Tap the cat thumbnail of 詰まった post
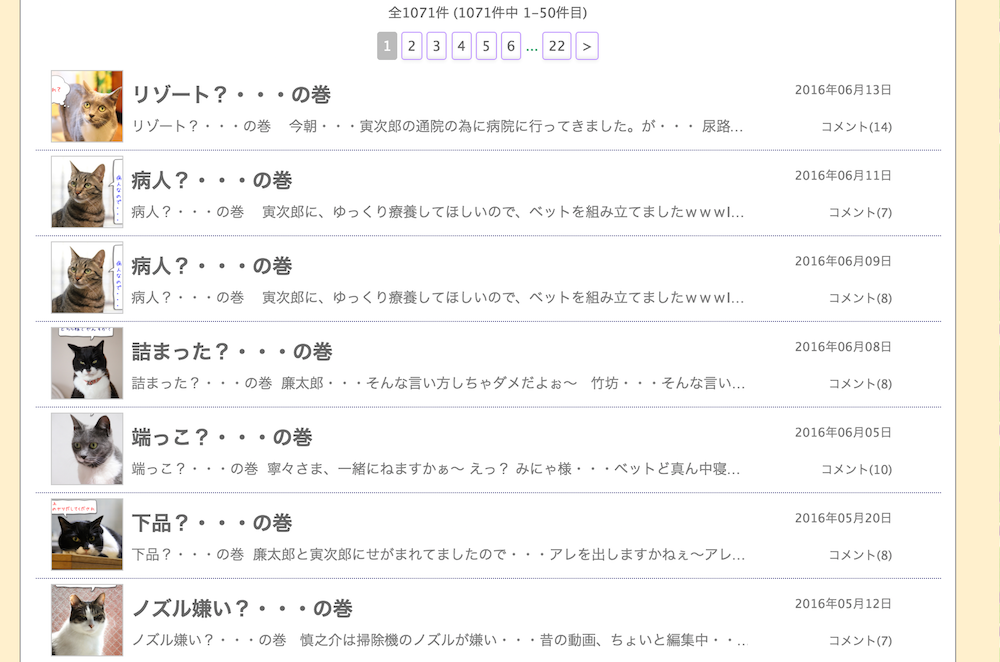The height and width of the screenshot is (662, 1000). click(x=87, y=363)
